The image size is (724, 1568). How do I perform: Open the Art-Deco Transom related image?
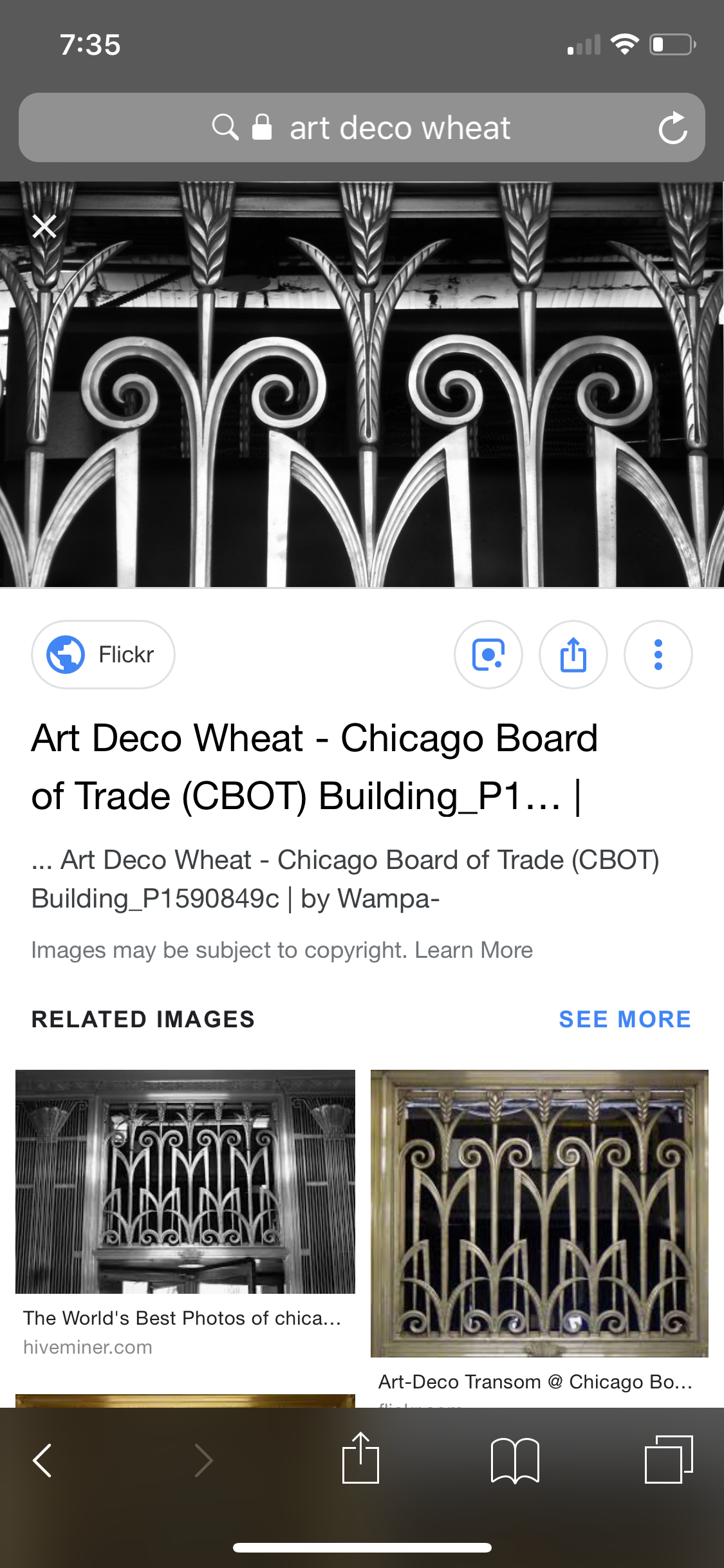point(539,1214)
